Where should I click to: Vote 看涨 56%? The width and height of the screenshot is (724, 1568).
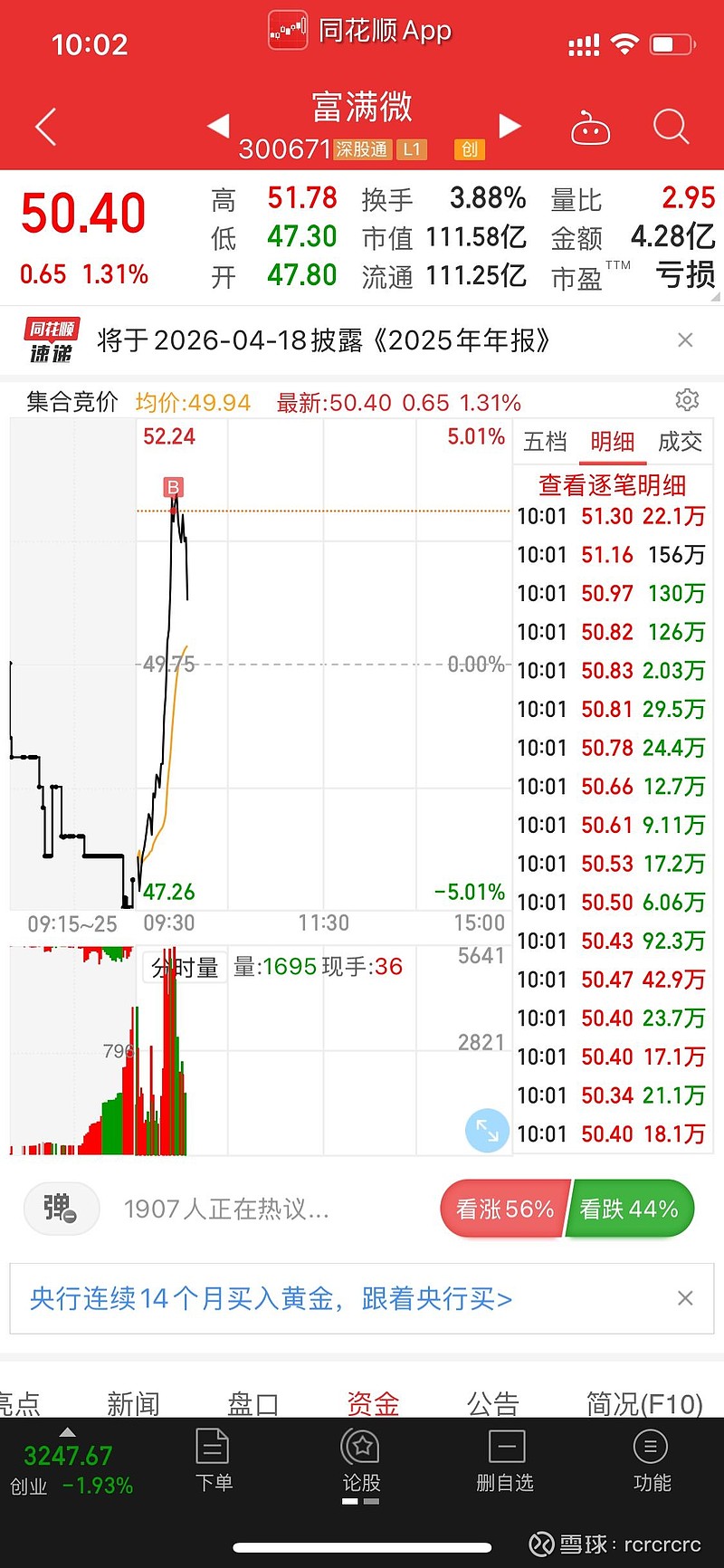tap(504, 1209)
